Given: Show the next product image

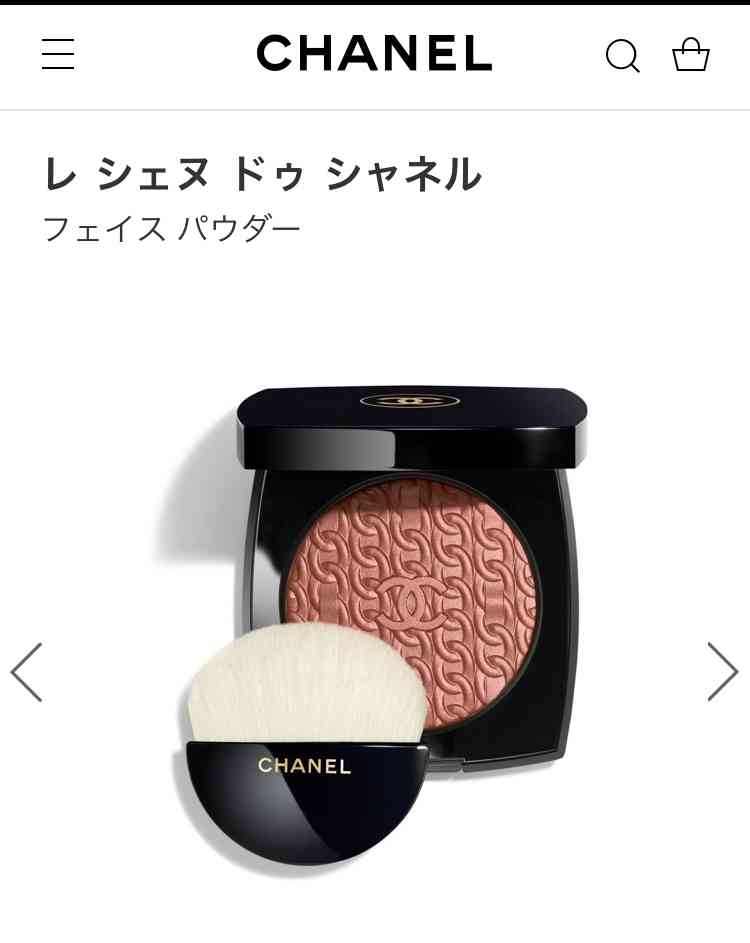Looking at the screenshot, I should pyautogui.click(x=722, y=671).
